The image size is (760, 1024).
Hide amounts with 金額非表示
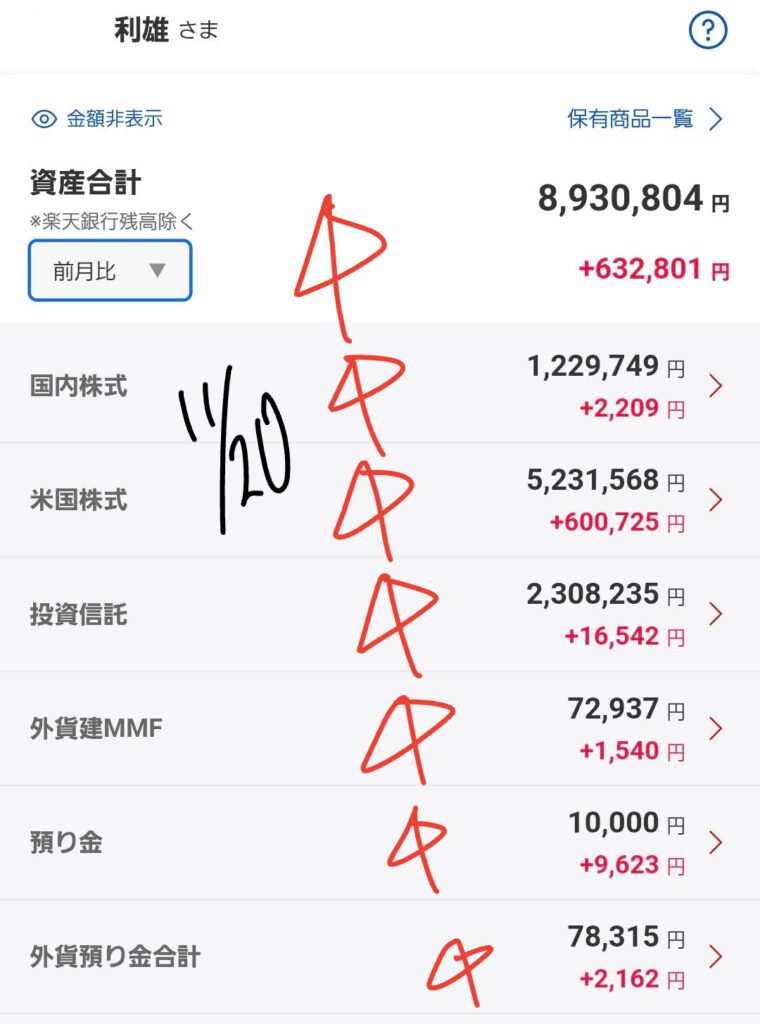coord(97,119)
